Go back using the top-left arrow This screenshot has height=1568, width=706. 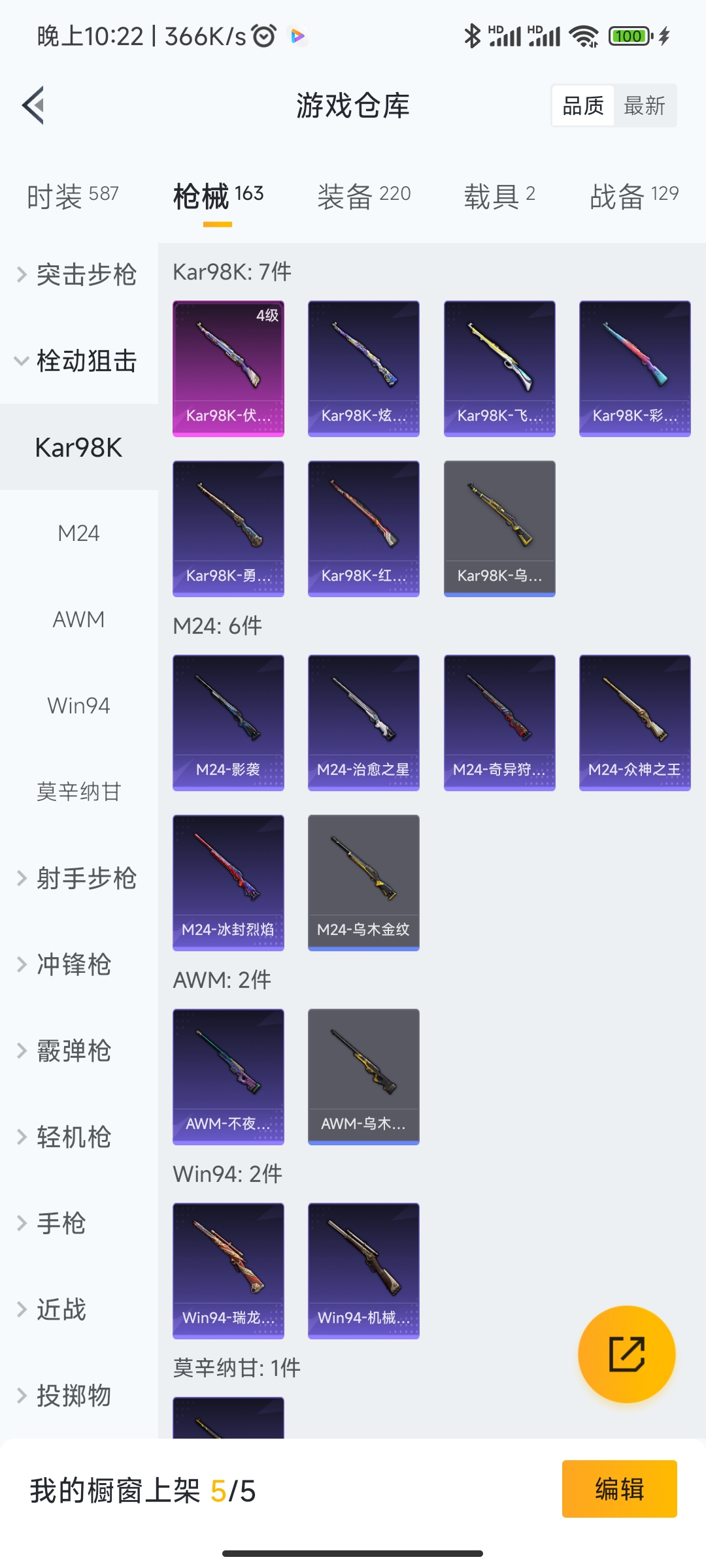click(x=33, y=105)
